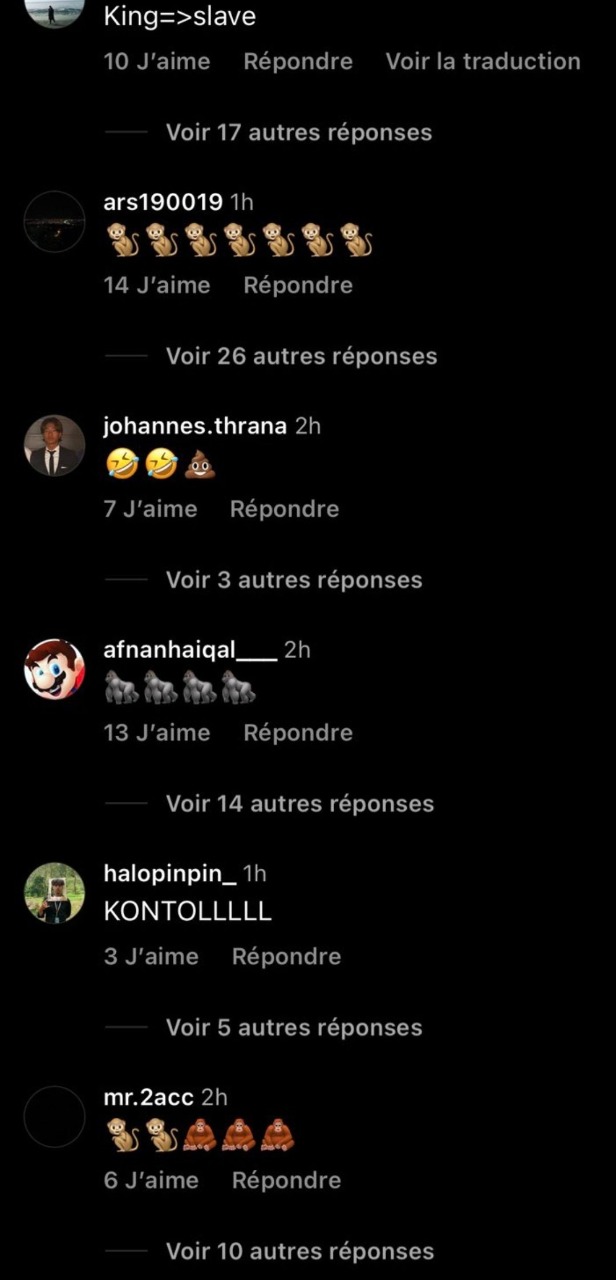Tap Voir la traduction on the top comment
This screenshot has height=1280, width=616.
click(x=483, y=61)
